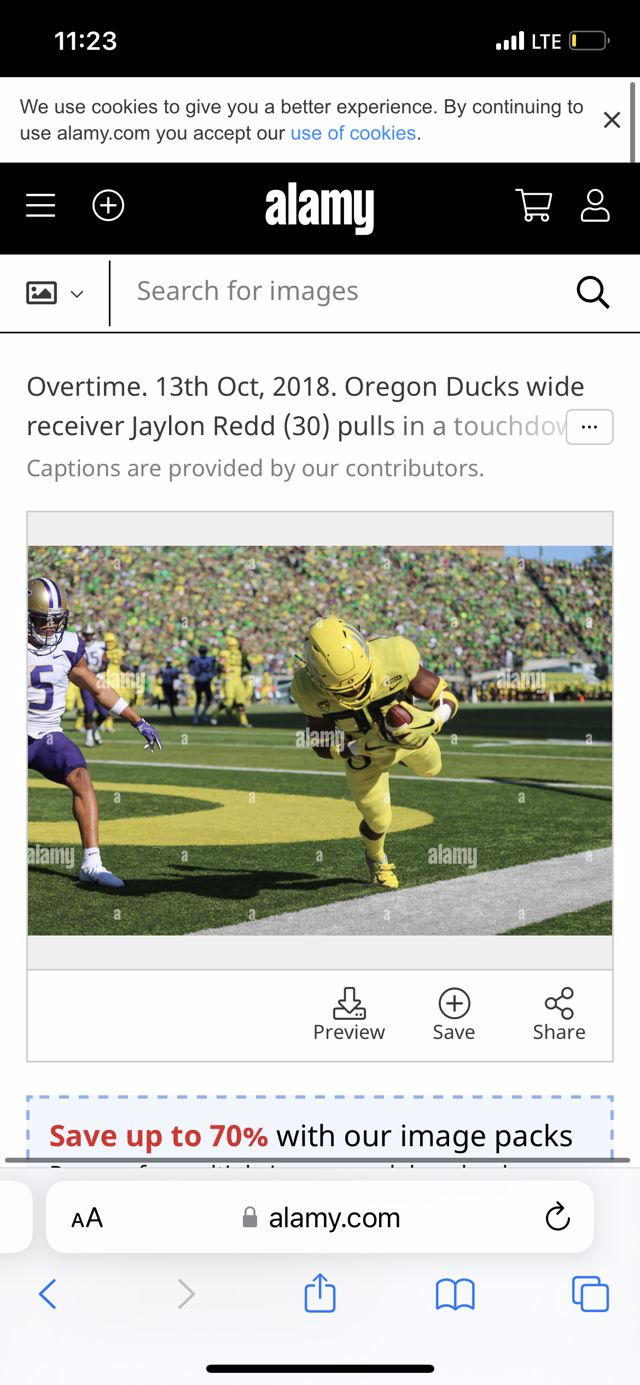Open Safari text size AA menu
Image resolution: width=640 pixels, height=1385 pixels.
pos(87,1217)
